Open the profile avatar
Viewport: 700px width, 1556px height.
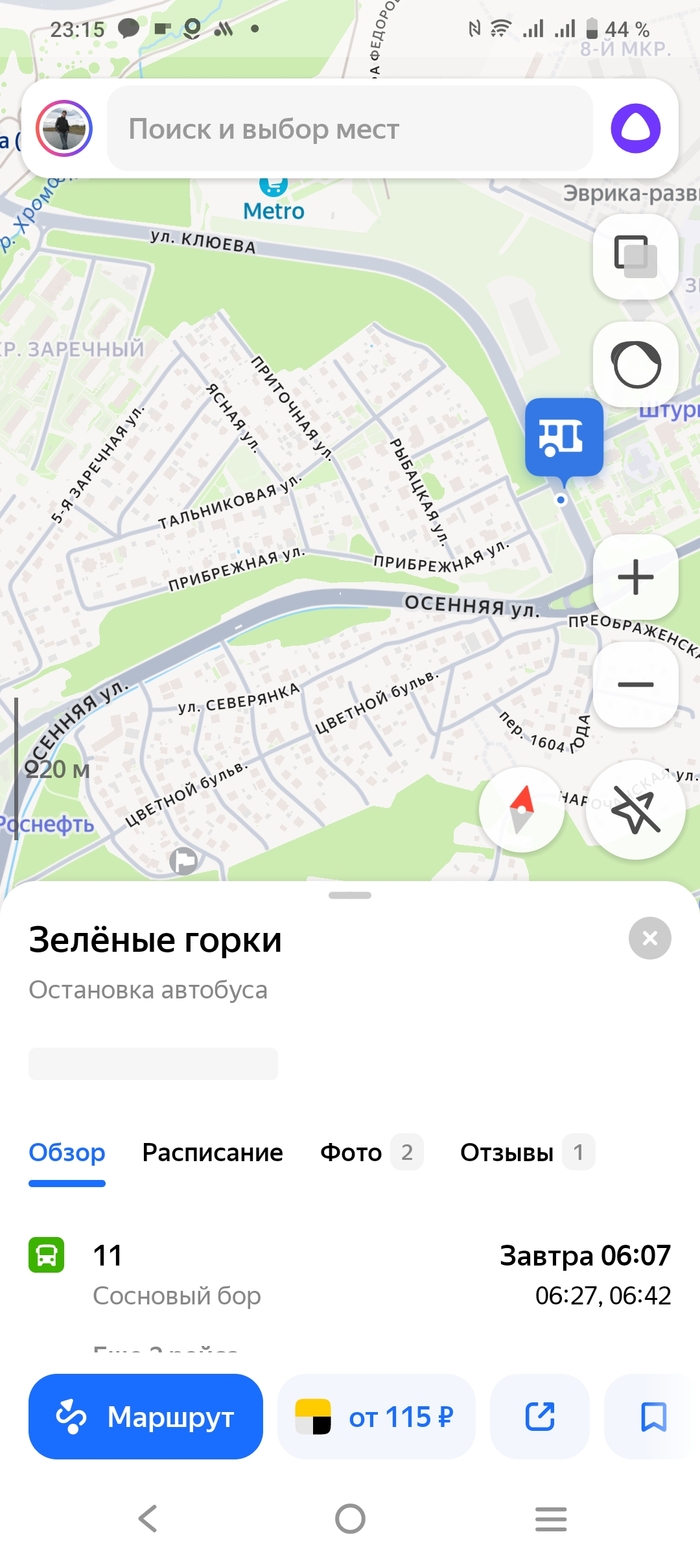pos(64,129)
